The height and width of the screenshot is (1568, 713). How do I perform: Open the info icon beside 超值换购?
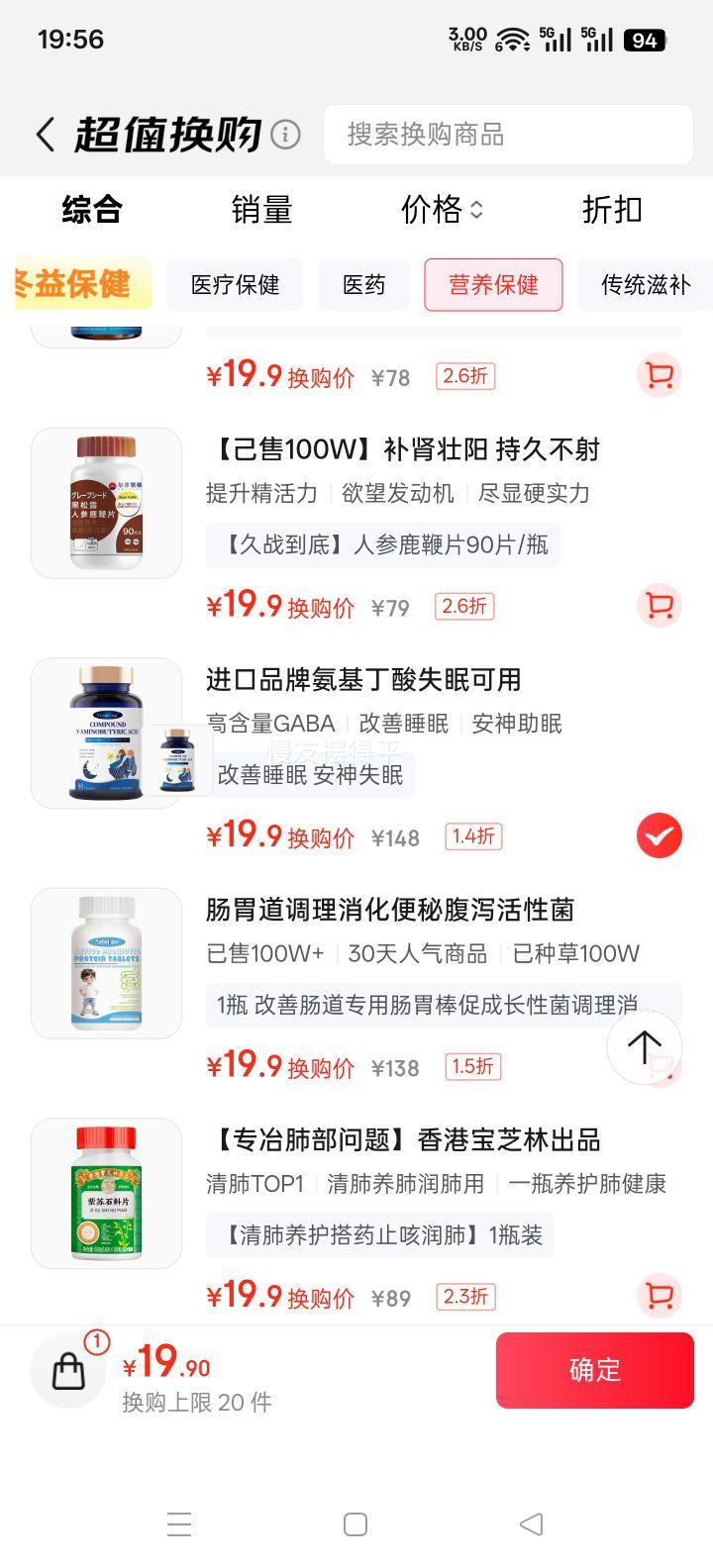coord(285,135)
